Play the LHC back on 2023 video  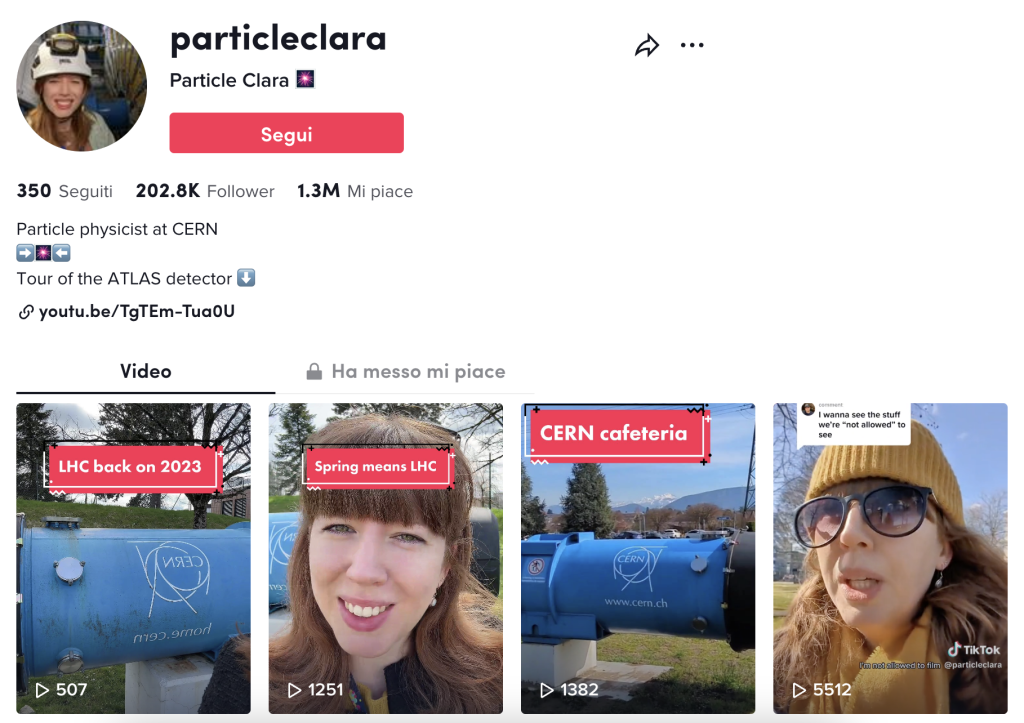click(133, 558)
